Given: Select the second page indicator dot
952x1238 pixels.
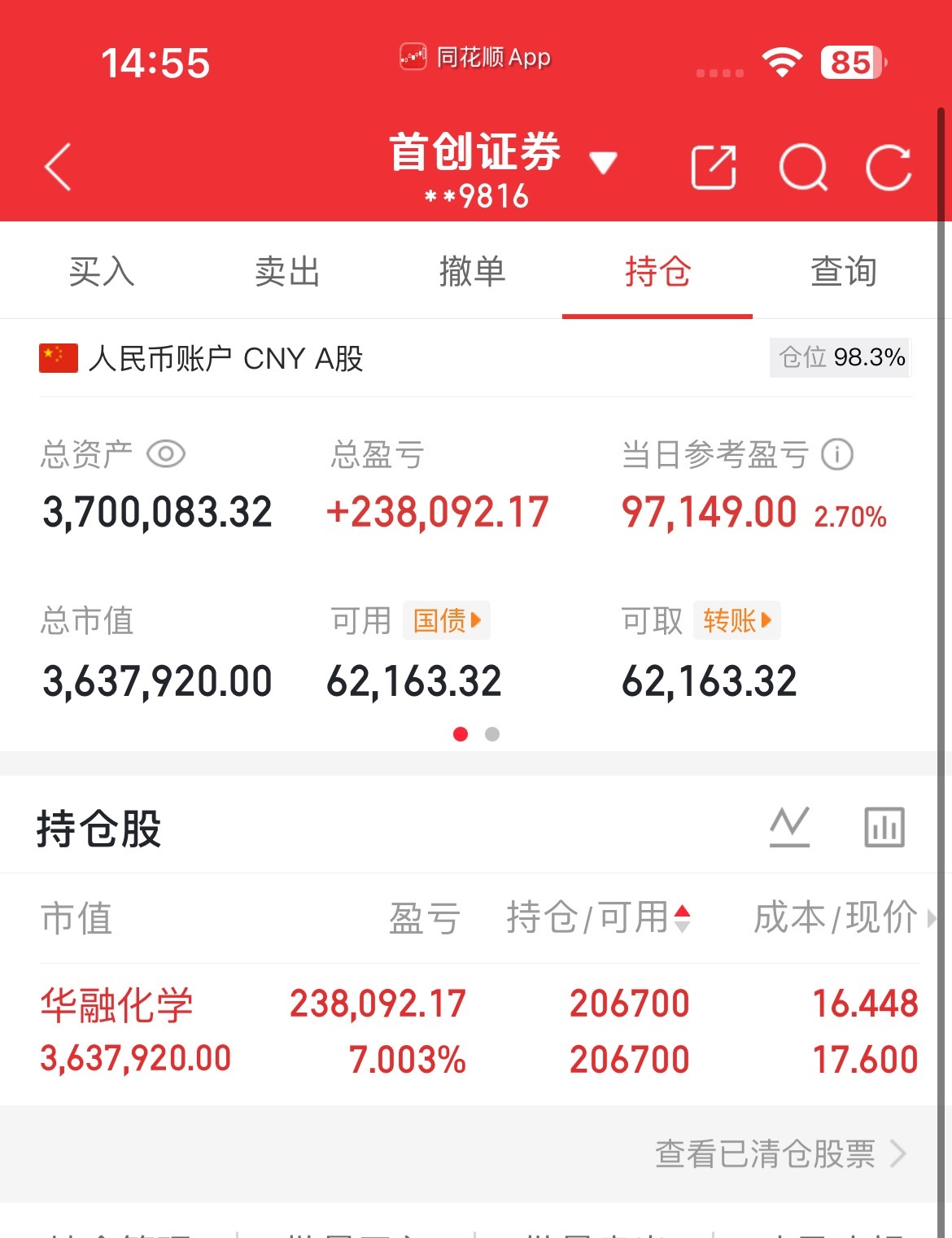Looking at the screenshot, I should point(491,733).
